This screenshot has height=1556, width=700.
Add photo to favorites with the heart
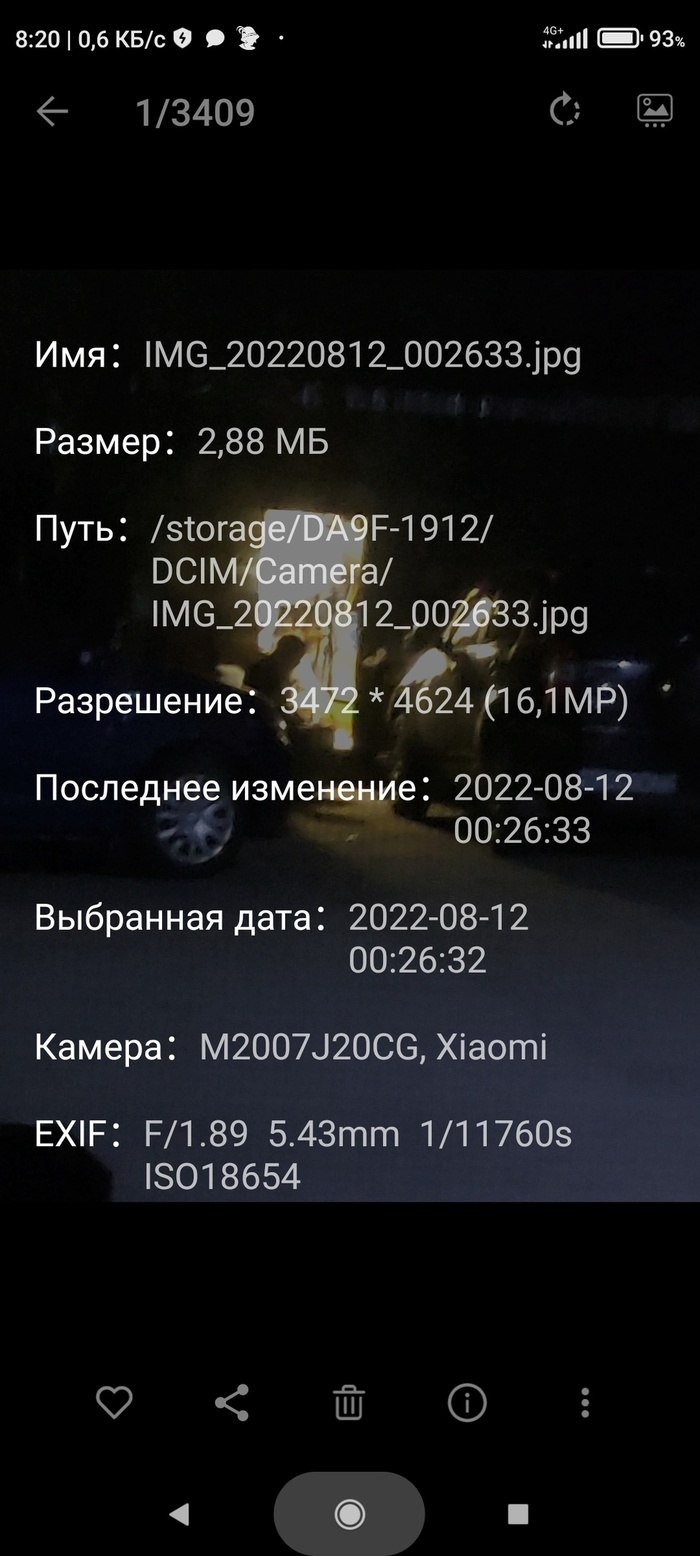click(x=114, y=1403)
